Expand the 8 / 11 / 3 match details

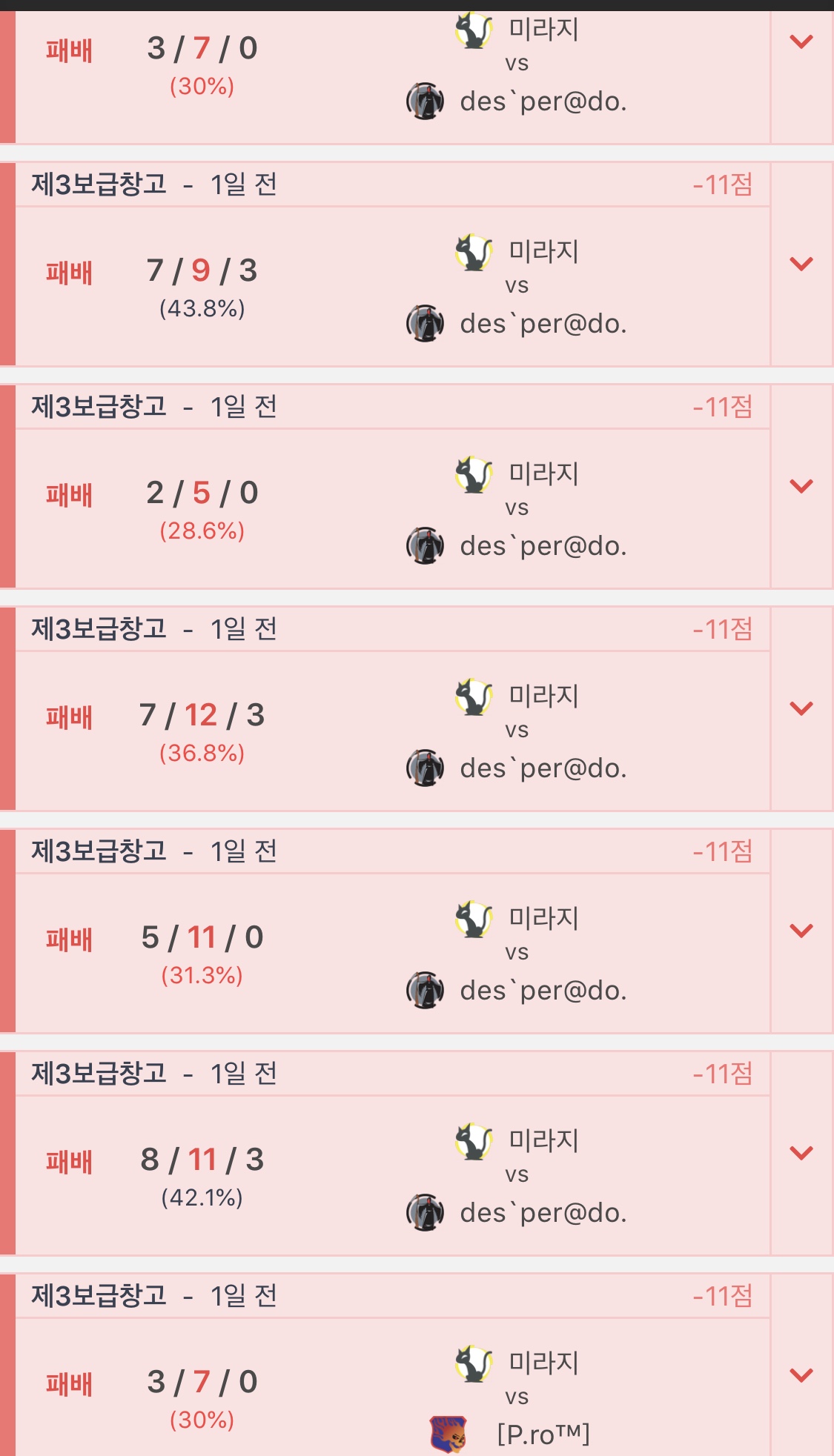tap(801, 1153)
